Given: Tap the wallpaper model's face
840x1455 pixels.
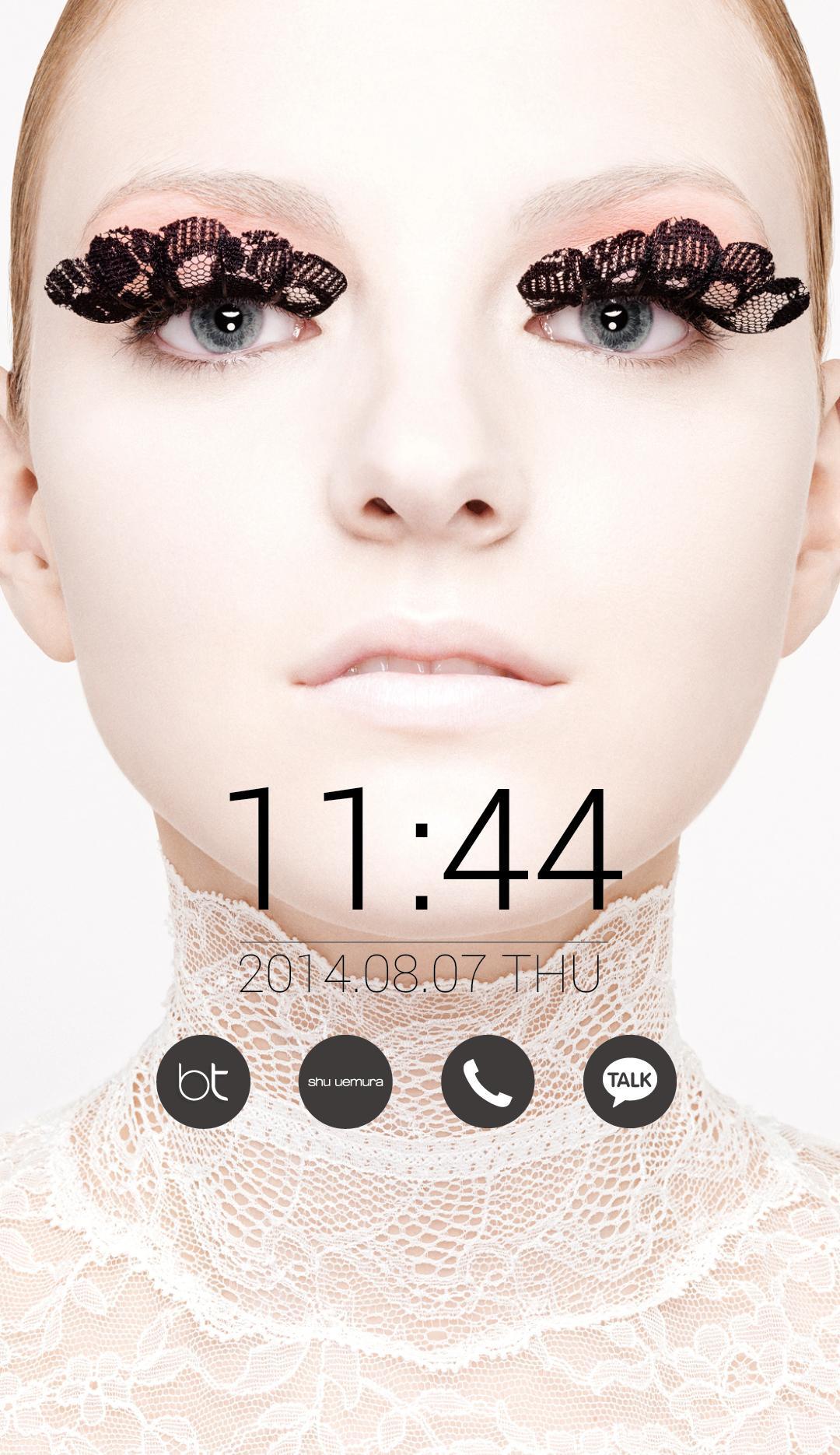Looking at the screenshot, I should [420, 506].
